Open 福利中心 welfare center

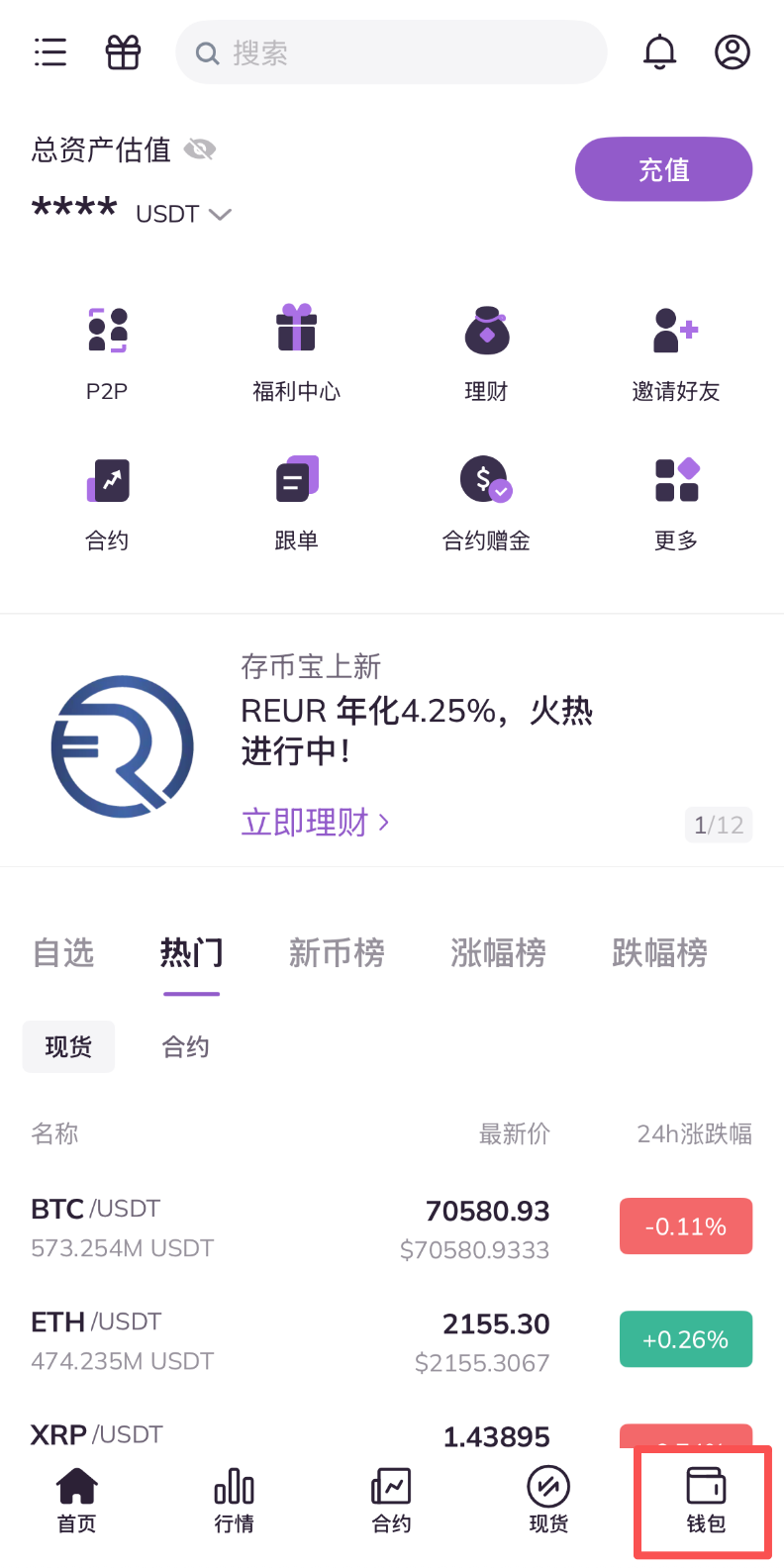pyautogui.click(x=296, y=352)
